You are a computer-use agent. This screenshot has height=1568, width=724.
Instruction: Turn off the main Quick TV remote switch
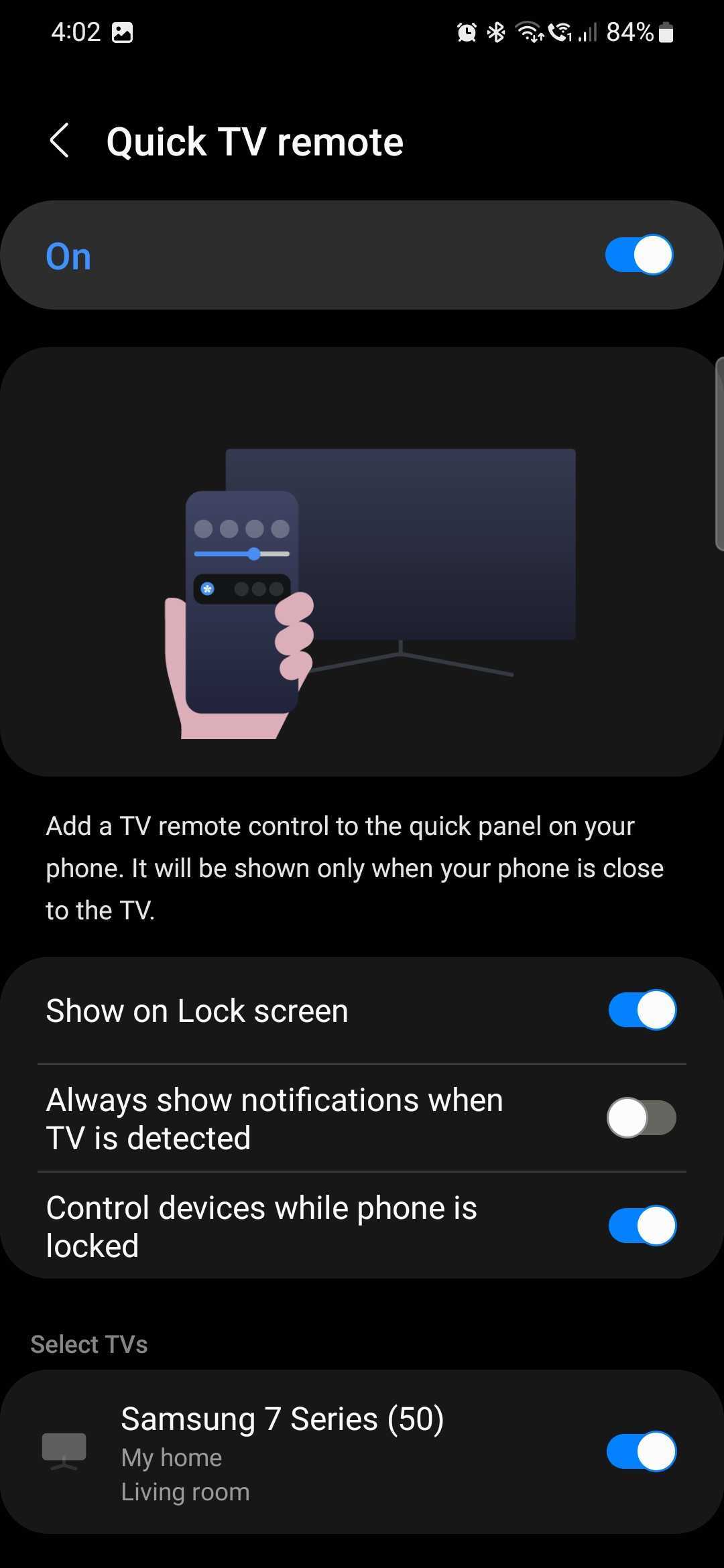point(639,255)
